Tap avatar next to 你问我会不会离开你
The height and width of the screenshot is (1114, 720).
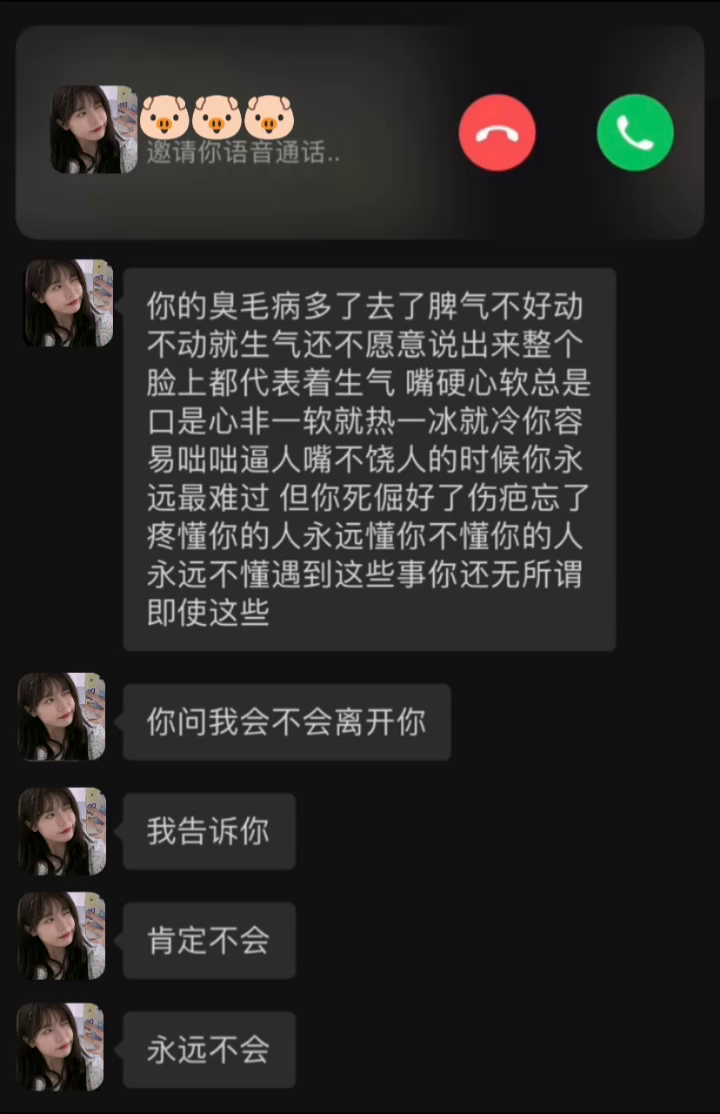point(62,716)
